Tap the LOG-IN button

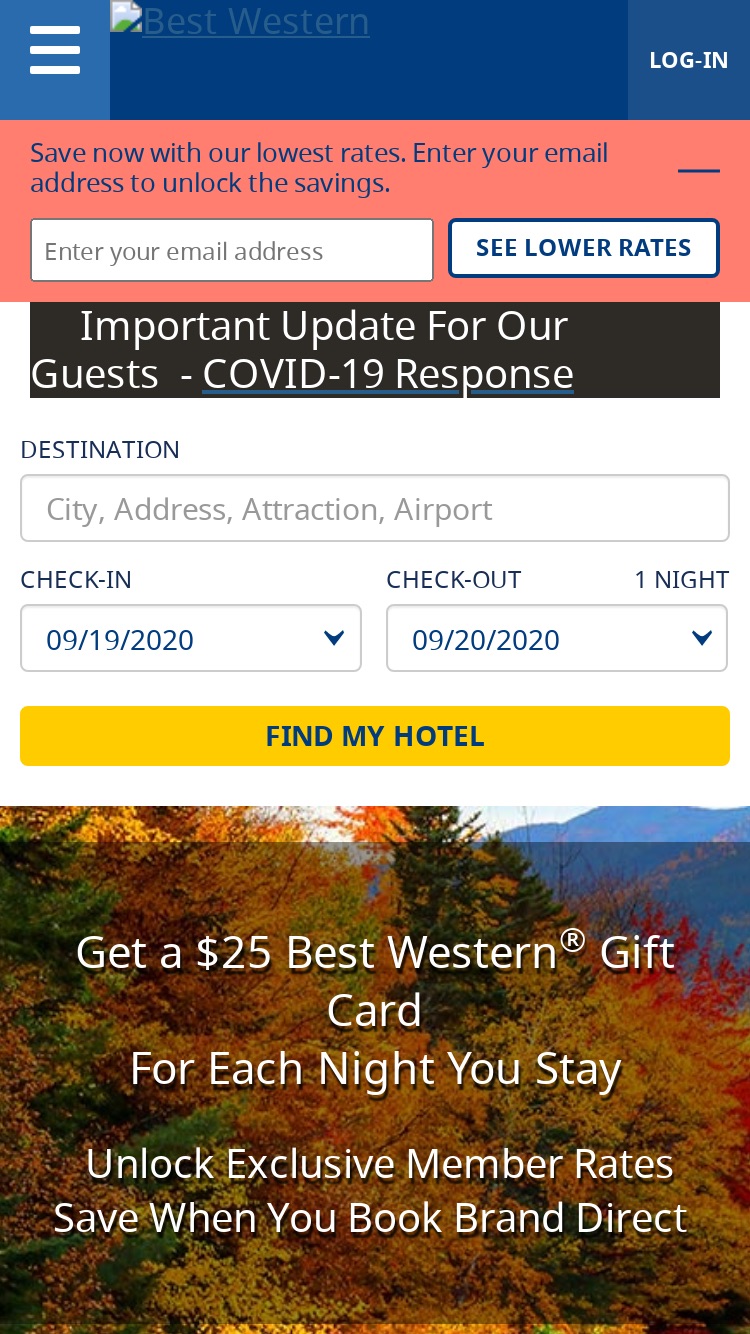pos(689,60)
